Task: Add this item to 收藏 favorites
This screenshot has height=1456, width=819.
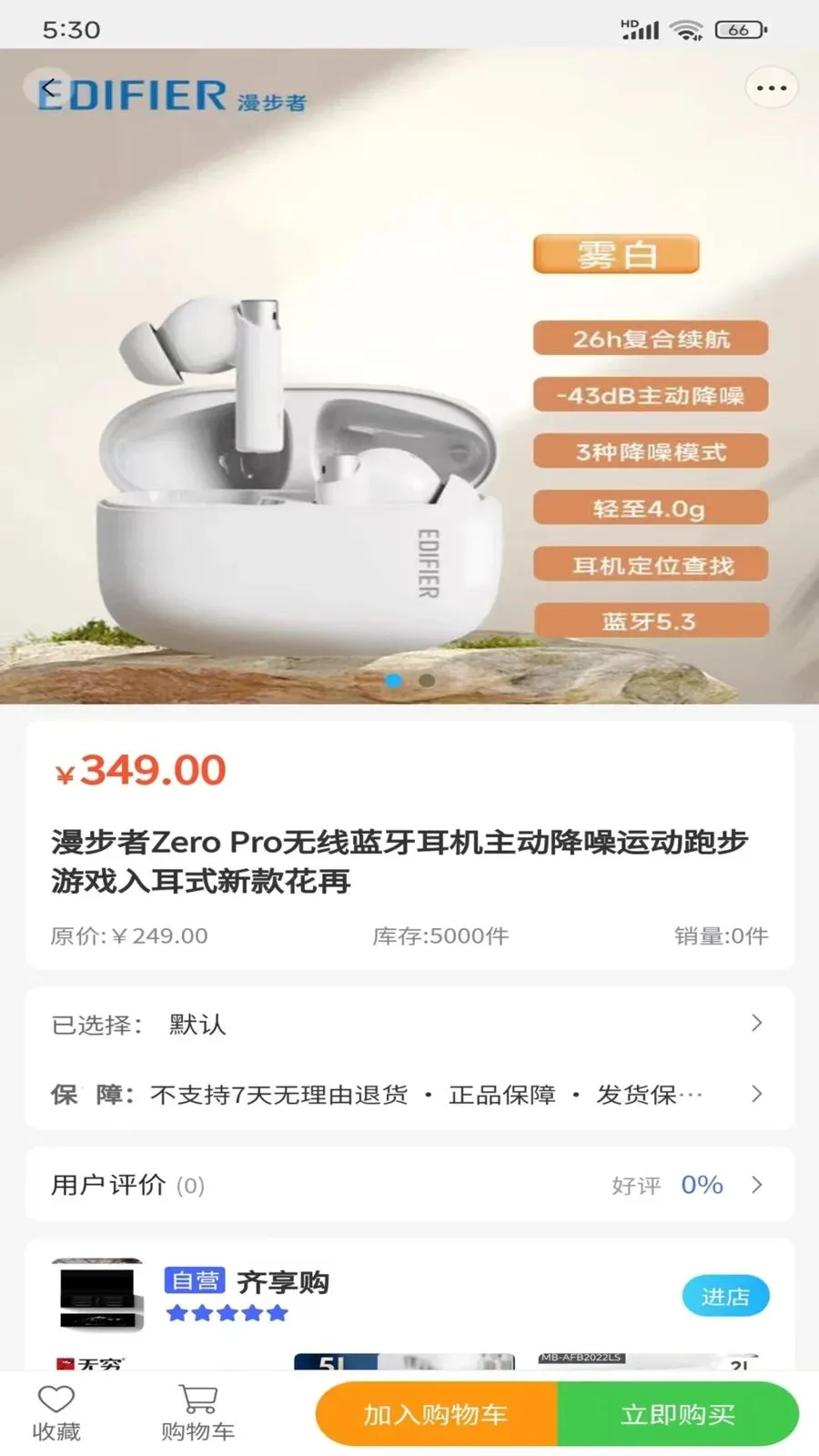Action: coord(56,1413)
